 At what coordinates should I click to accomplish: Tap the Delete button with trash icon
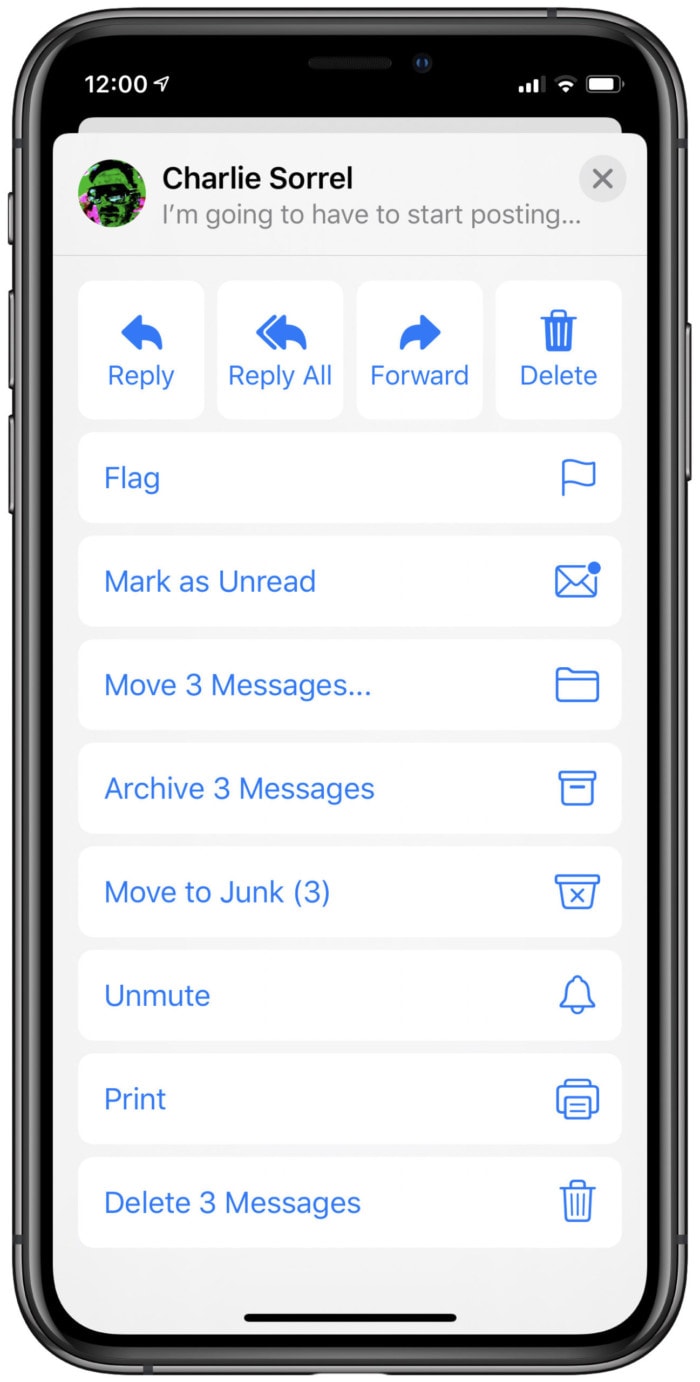558,350
